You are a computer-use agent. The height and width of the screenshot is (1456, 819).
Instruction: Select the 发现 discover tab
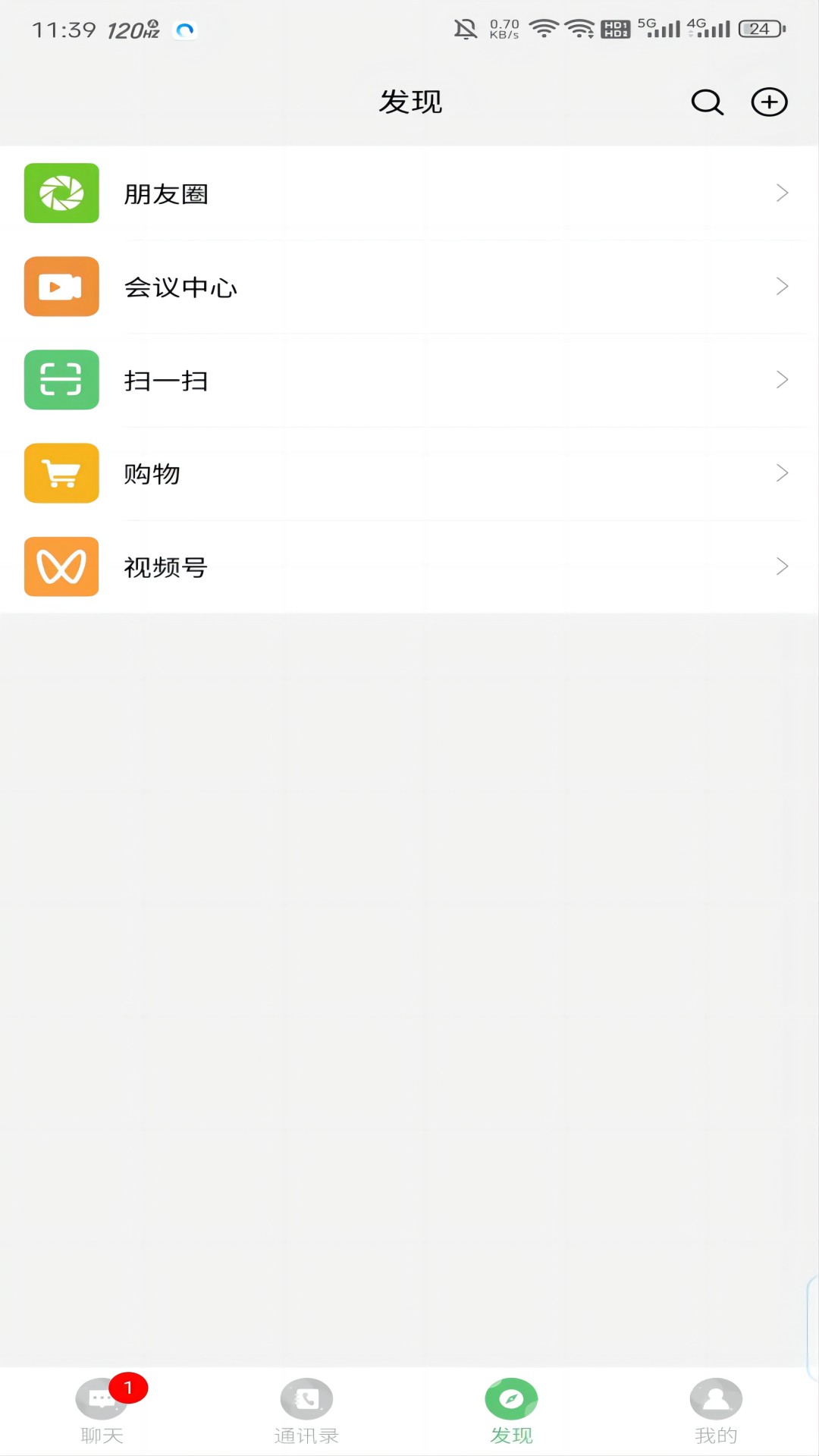tap(511, 1410)
